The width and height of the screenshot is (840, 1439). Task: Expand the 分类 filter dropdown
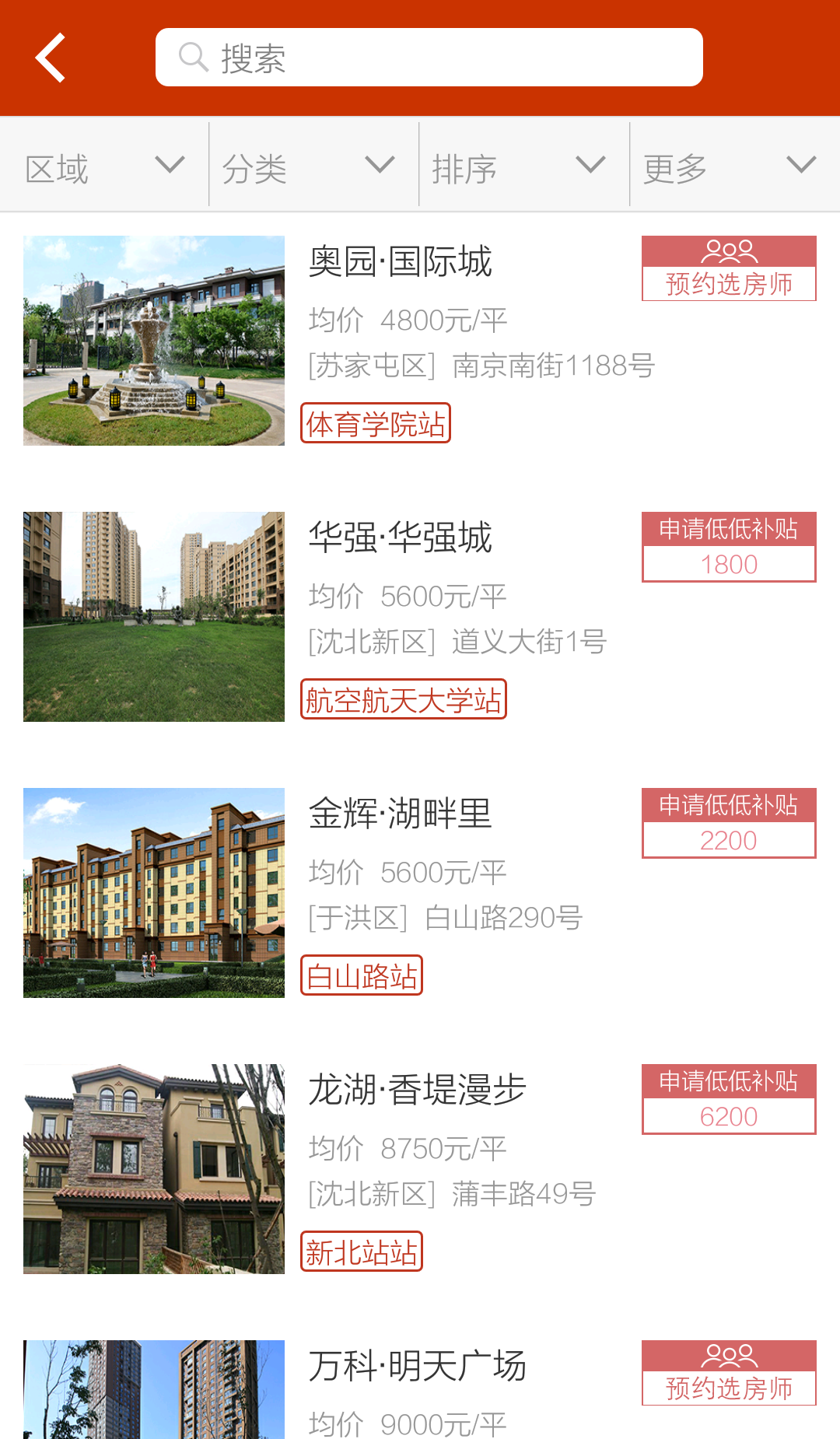tap(313, 166)
